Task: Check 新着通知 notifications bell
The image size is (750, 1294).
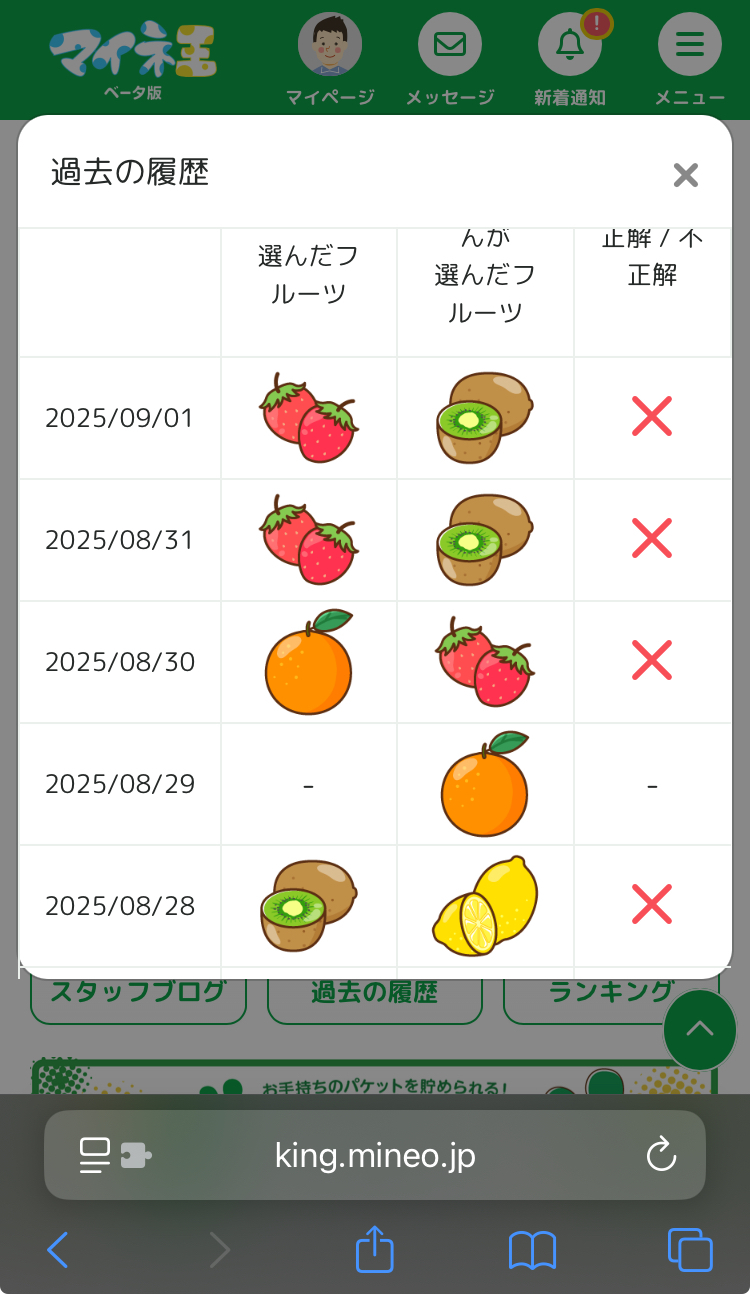Action: point(570,46)
